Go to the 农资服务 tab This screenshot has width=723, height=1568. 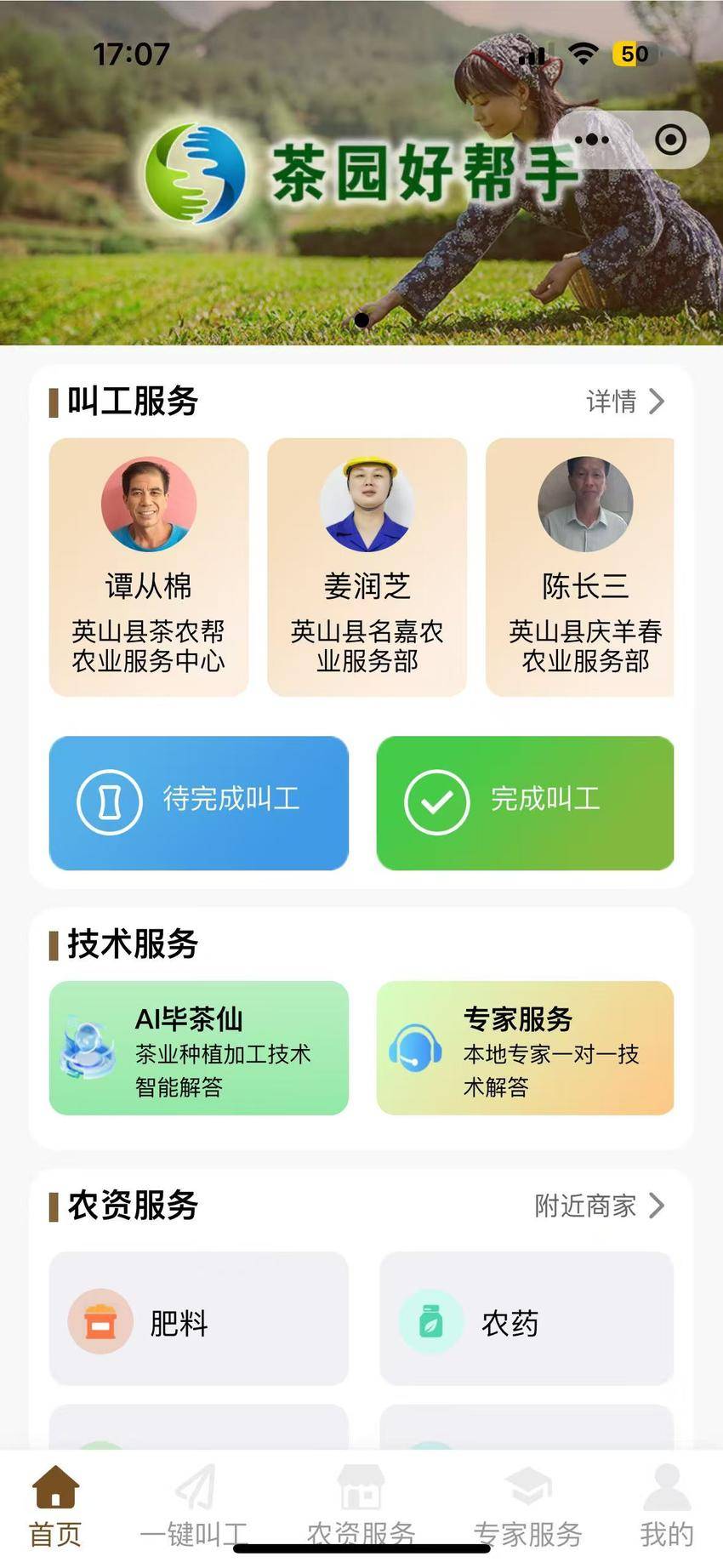[x=361, y=1507]
